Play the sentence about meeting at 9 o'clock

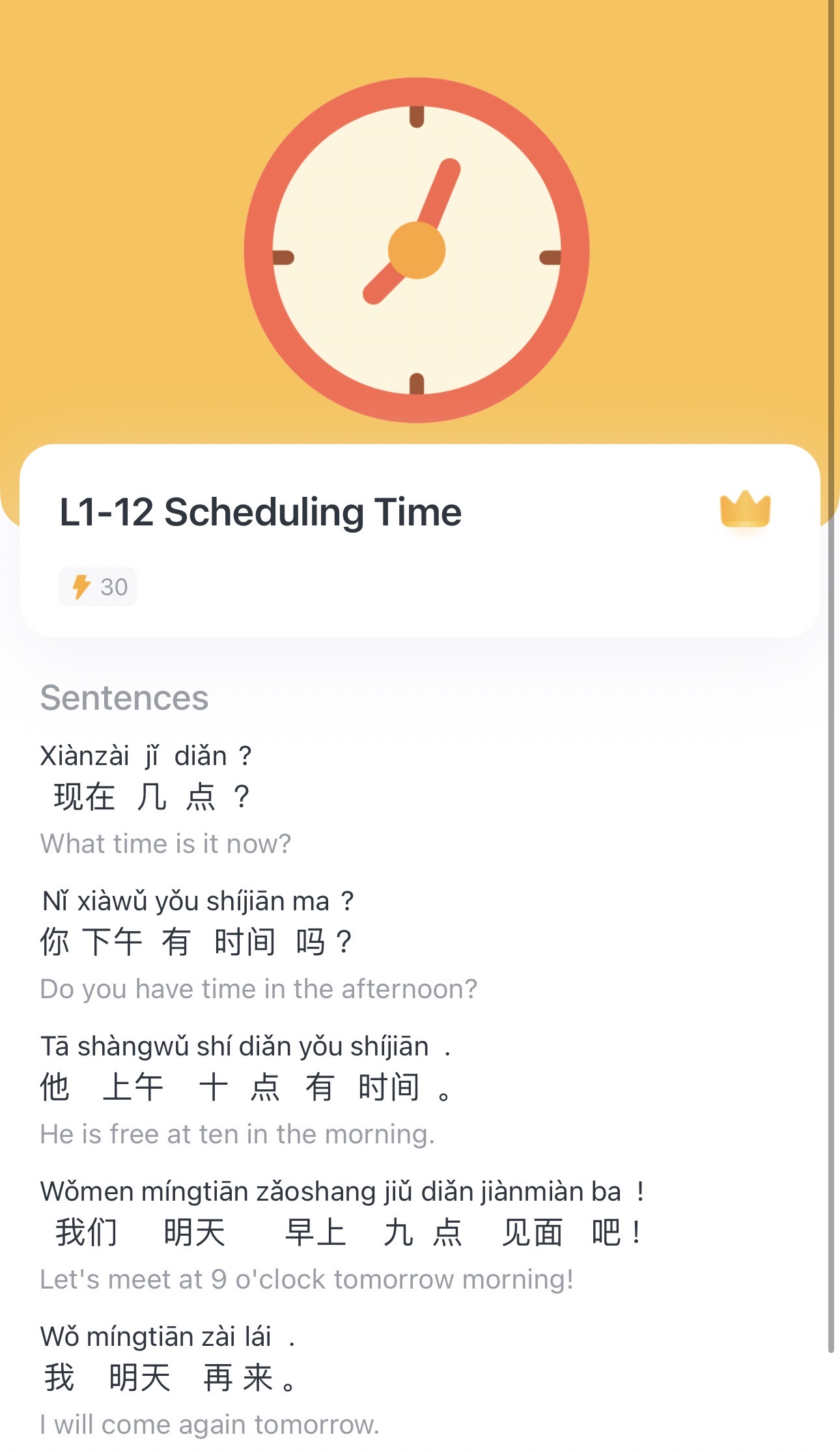click(x=342, y=1232)
